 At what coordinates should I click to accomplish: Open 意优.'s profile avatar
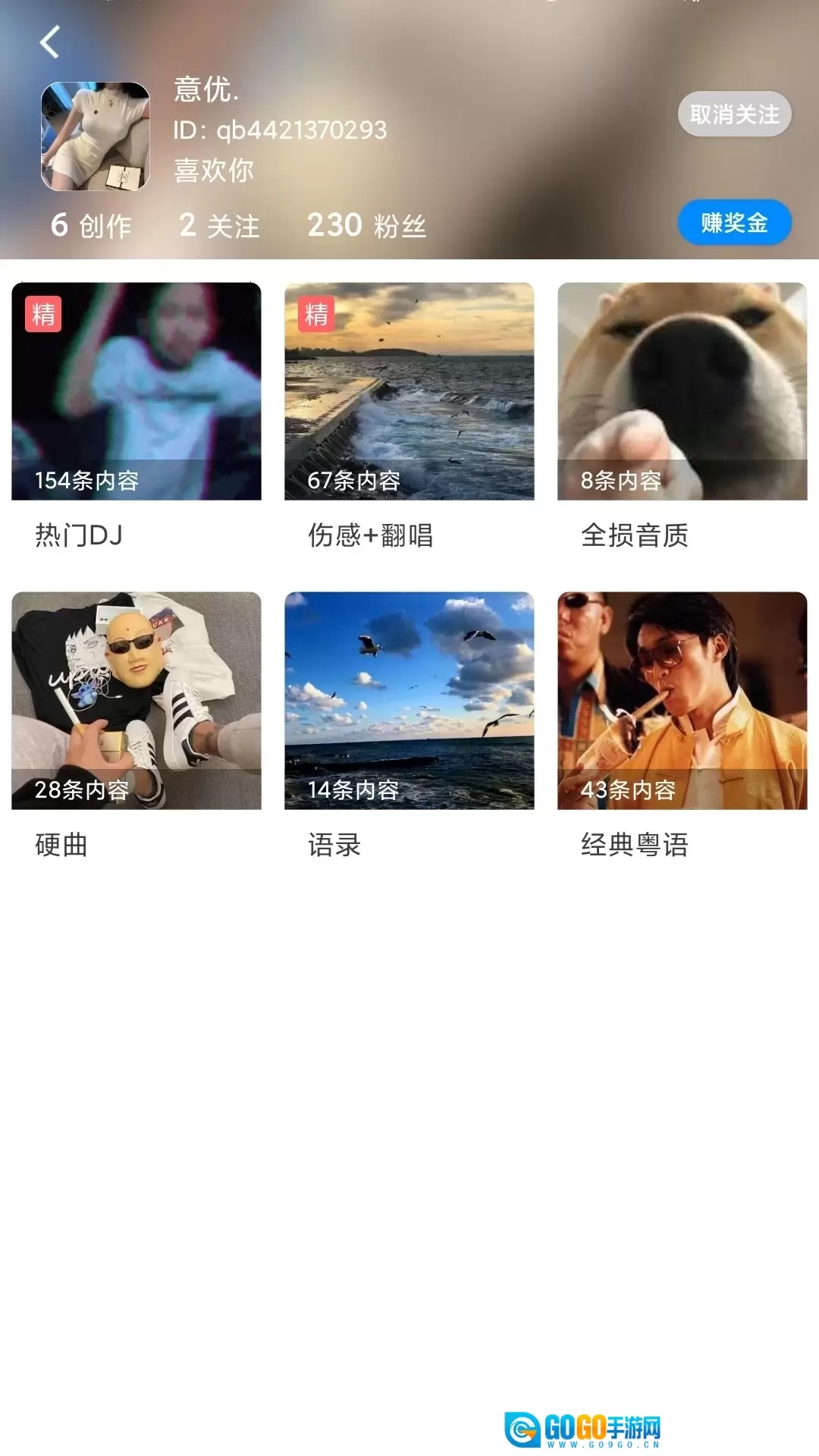tap(96, 136)
